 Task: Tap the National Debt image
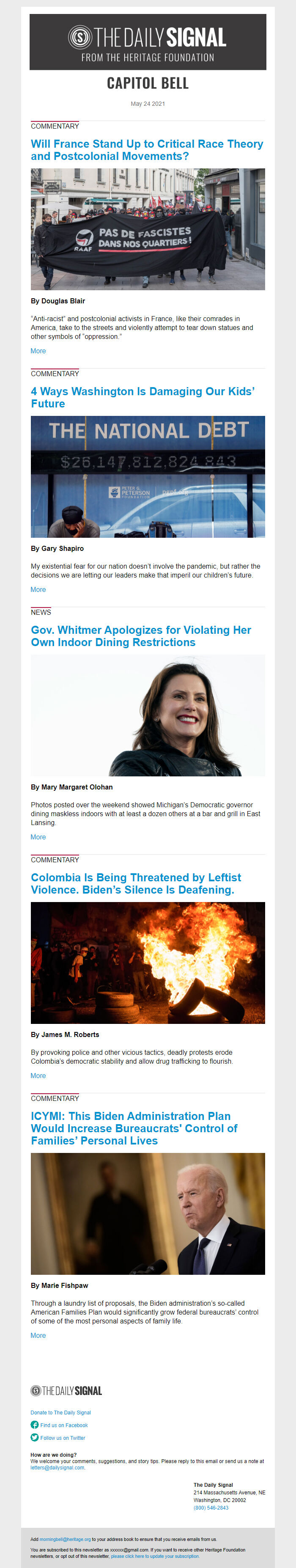click(148, 476)
